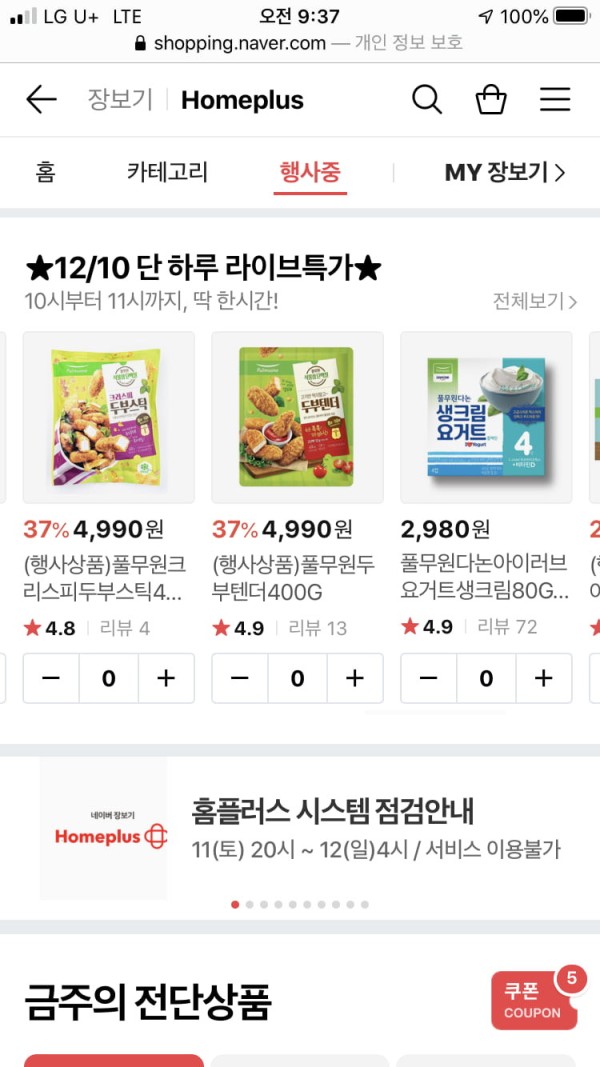Go back using the arrow icon
This screenshot has width=600, height=1067.
click(41, 99)
